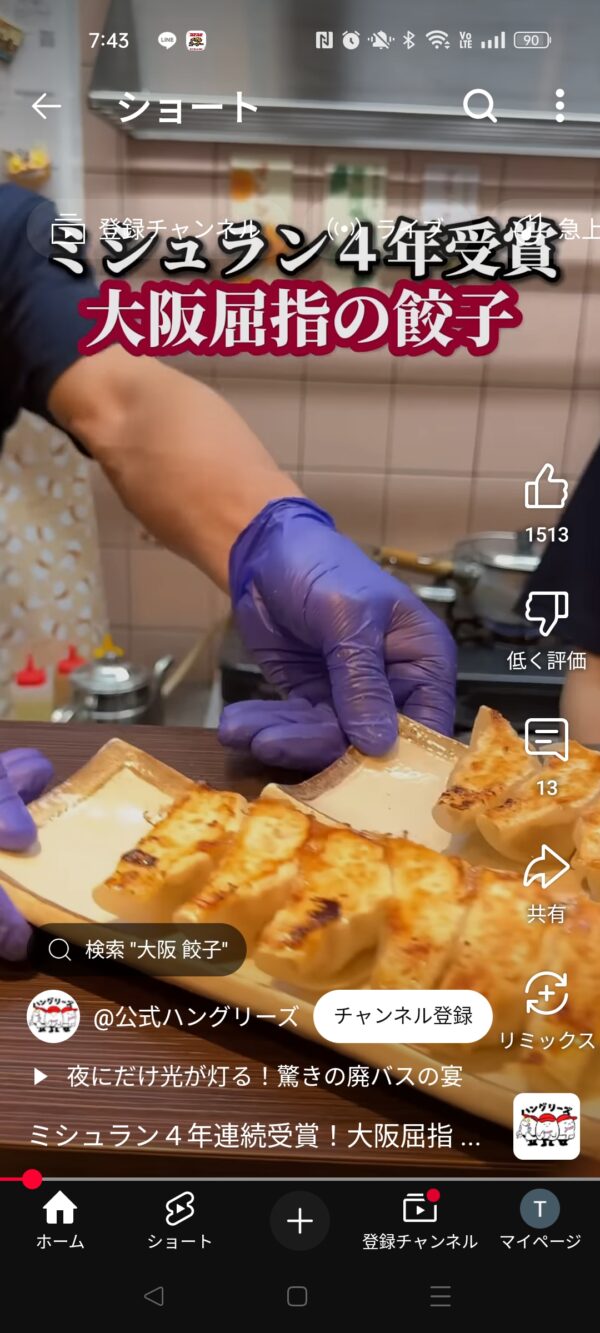Open the @公式ハングリーズ channel
The width and height of the screenshot is (600, 1333).
(195, 1017)
